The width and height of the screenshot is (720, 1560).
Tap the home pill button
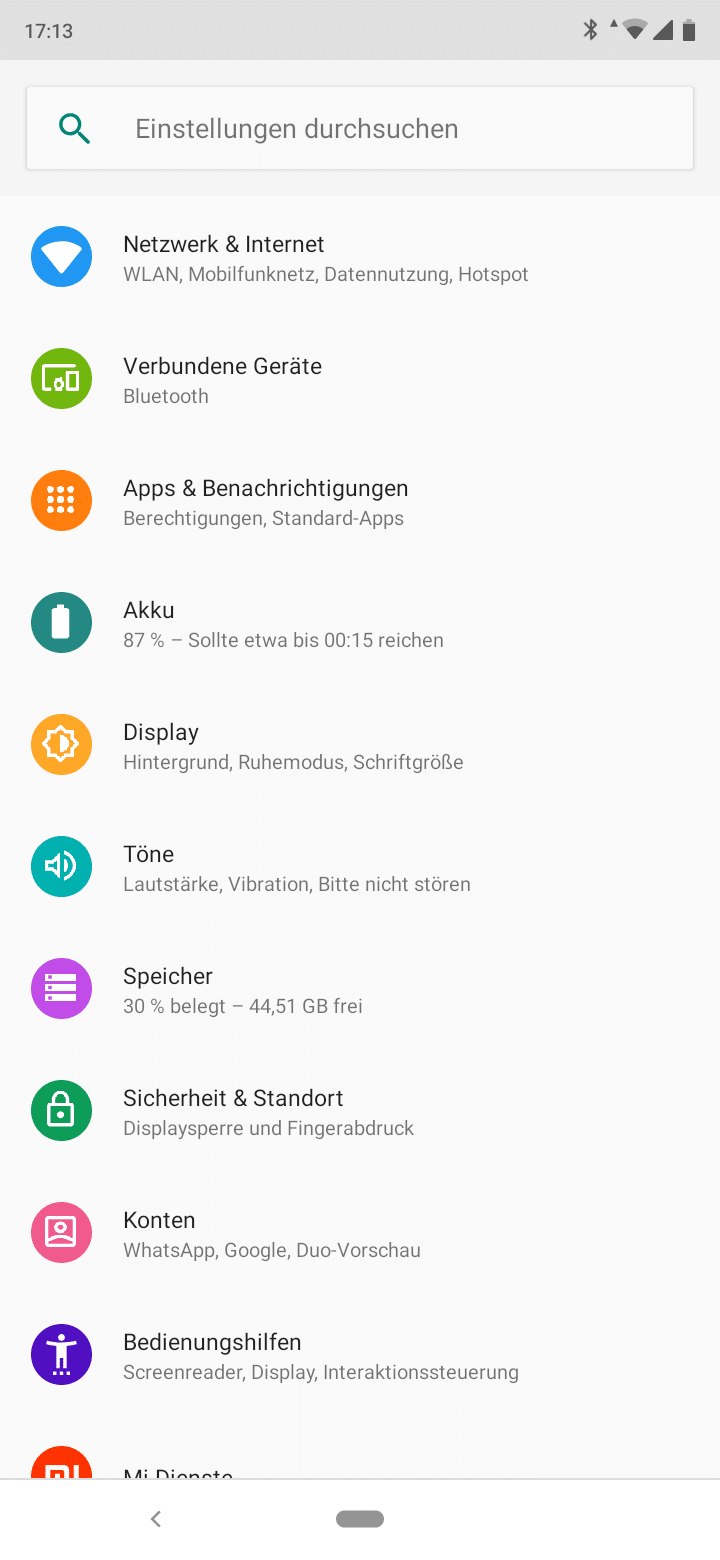360,1519
